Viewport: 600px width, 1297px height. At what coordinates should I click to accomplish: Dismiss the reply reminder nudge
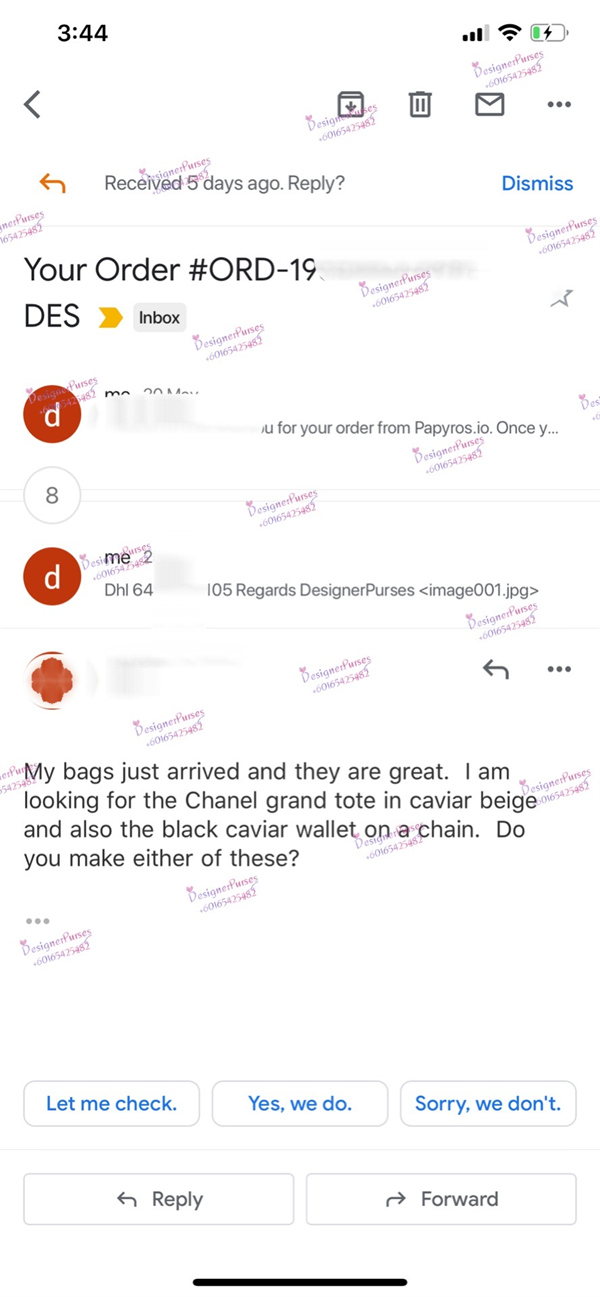(537, 184)
